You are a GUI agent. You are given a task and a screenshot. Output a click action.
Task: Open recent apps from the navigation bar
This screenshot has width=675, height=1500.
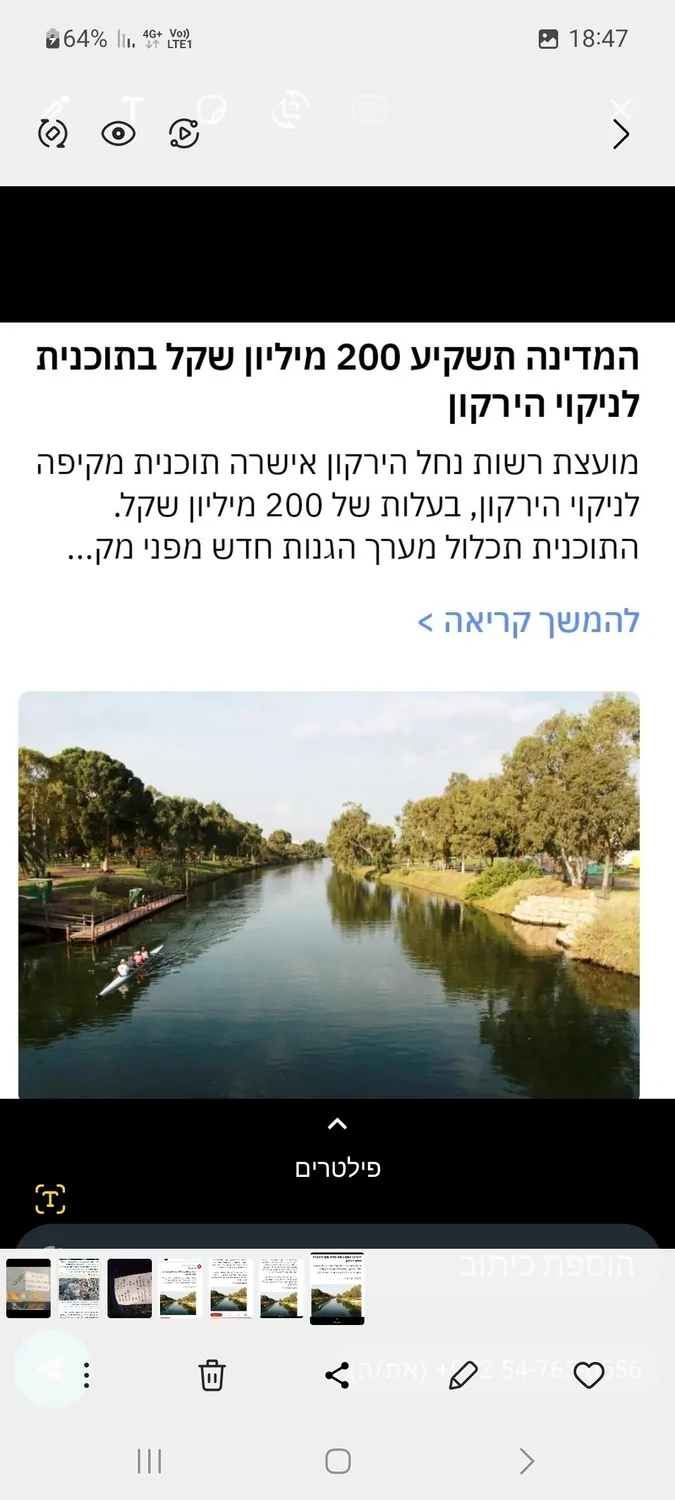[x=149, y=1462]
